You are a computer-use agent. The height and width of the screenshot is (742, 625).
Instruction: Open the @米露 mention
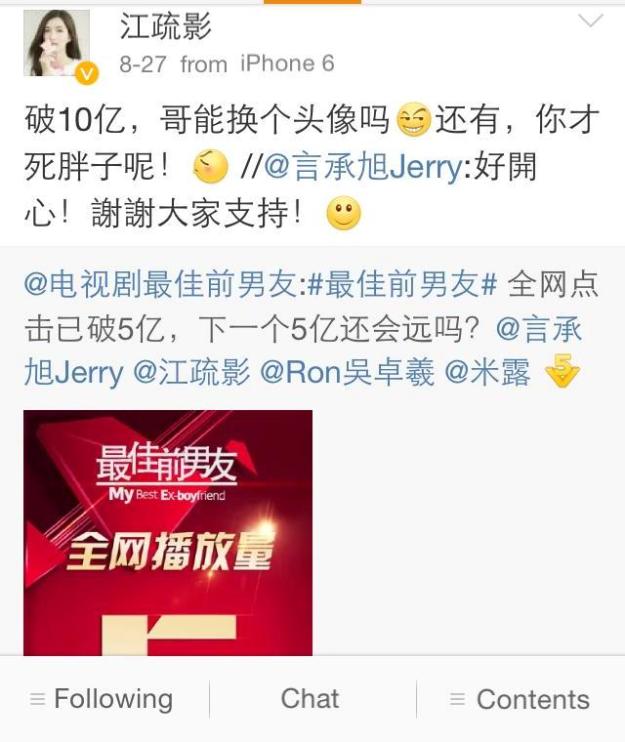(x=488, y=374)
